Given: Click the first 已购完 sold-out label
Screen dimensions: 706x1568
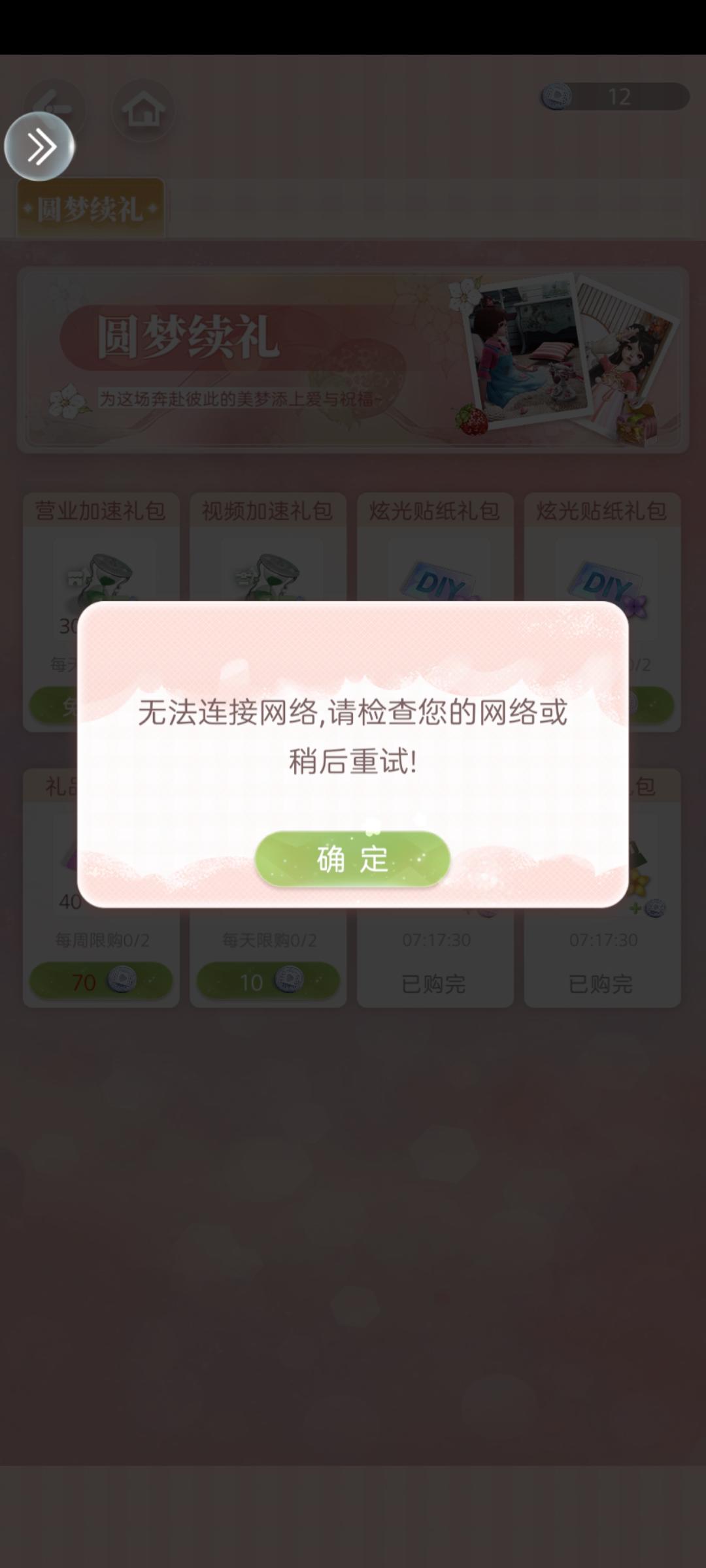Looking at the screenshot, I should (435, 983).
